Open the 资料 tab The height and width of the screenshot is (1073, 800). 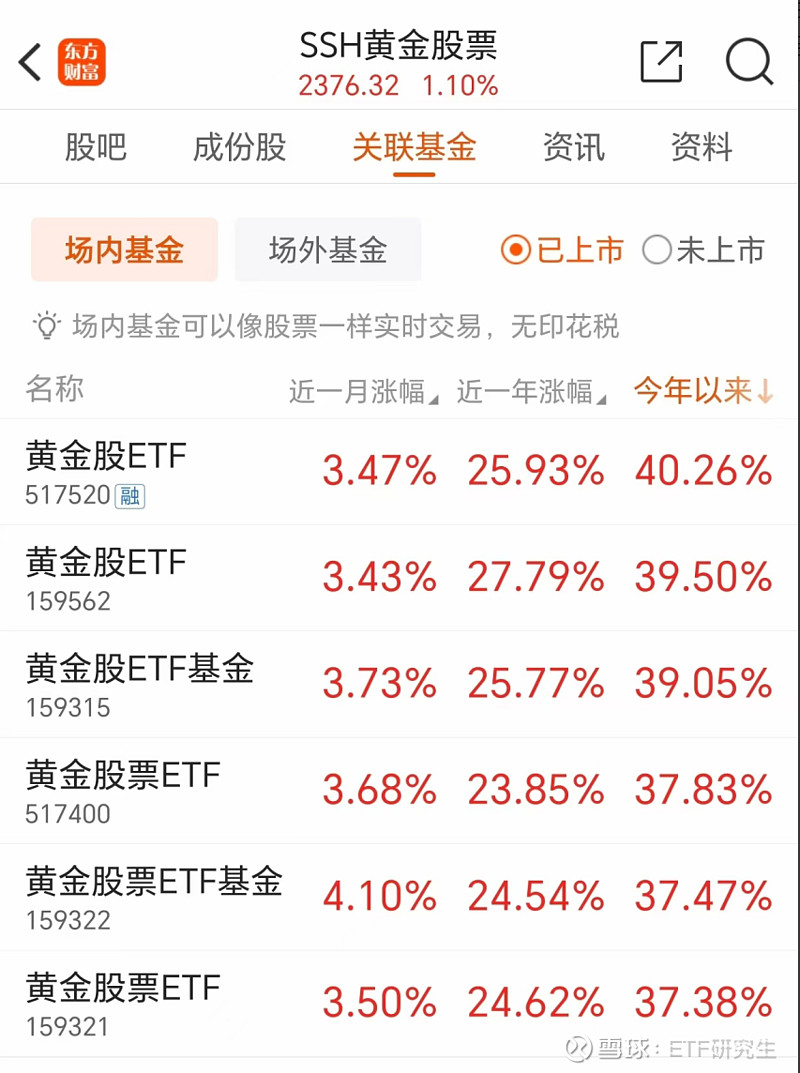click(x=702, y=148)
